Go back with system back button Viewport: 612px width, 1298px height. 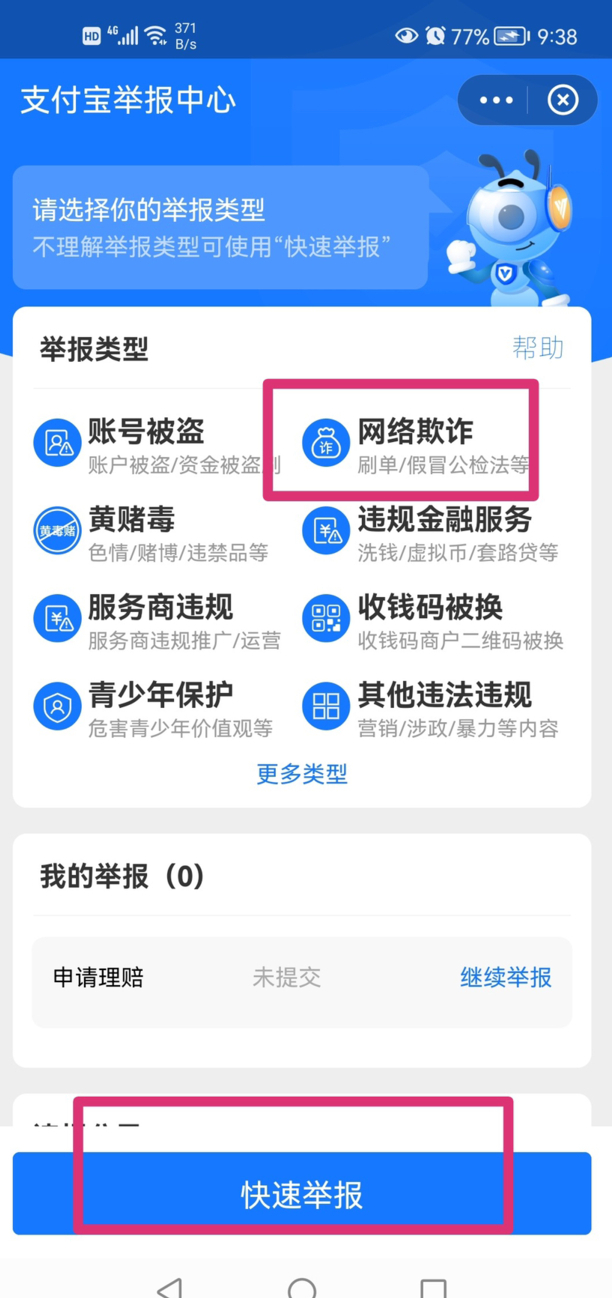171,1286
